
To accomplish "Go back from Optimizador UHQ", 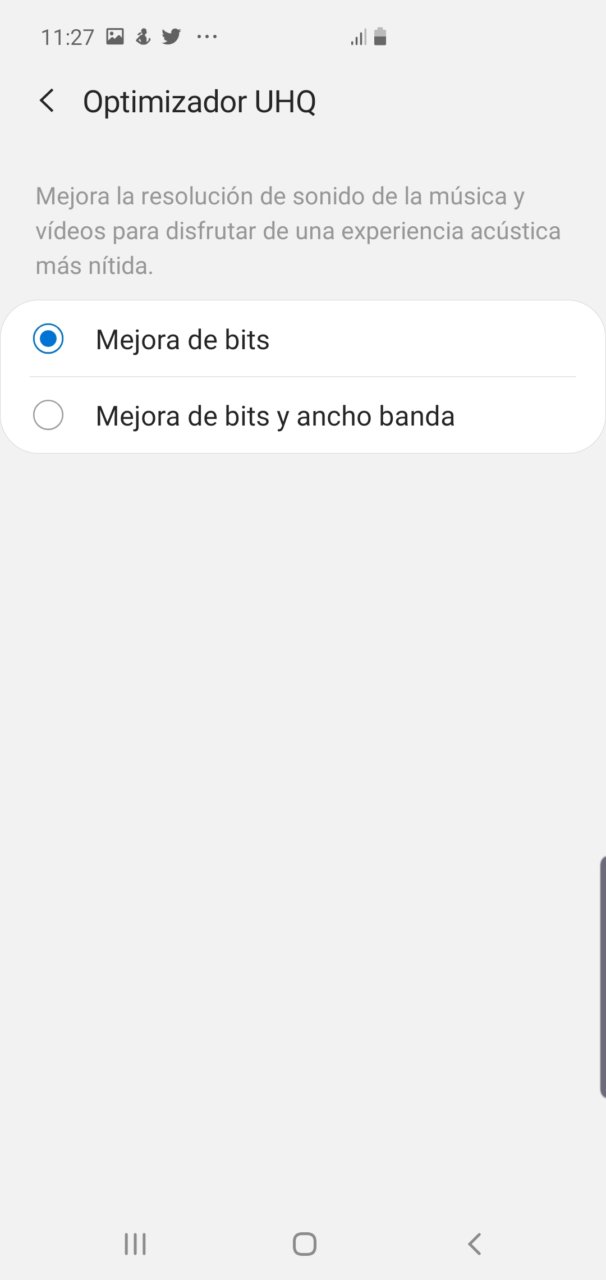I will click(x=46, y=101).
